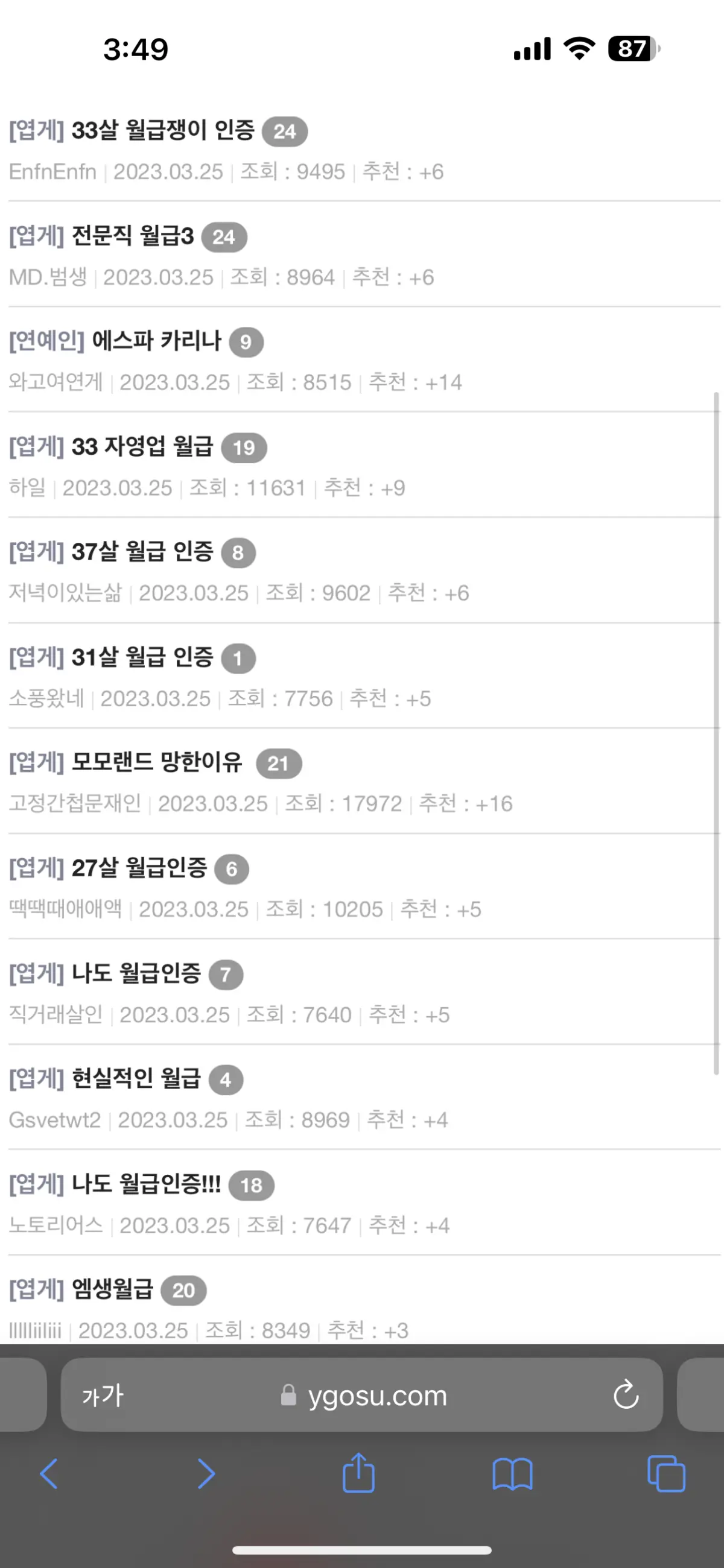Open the post 에스파 카리나
This screenshot has width=724, height=1568.
157,341
